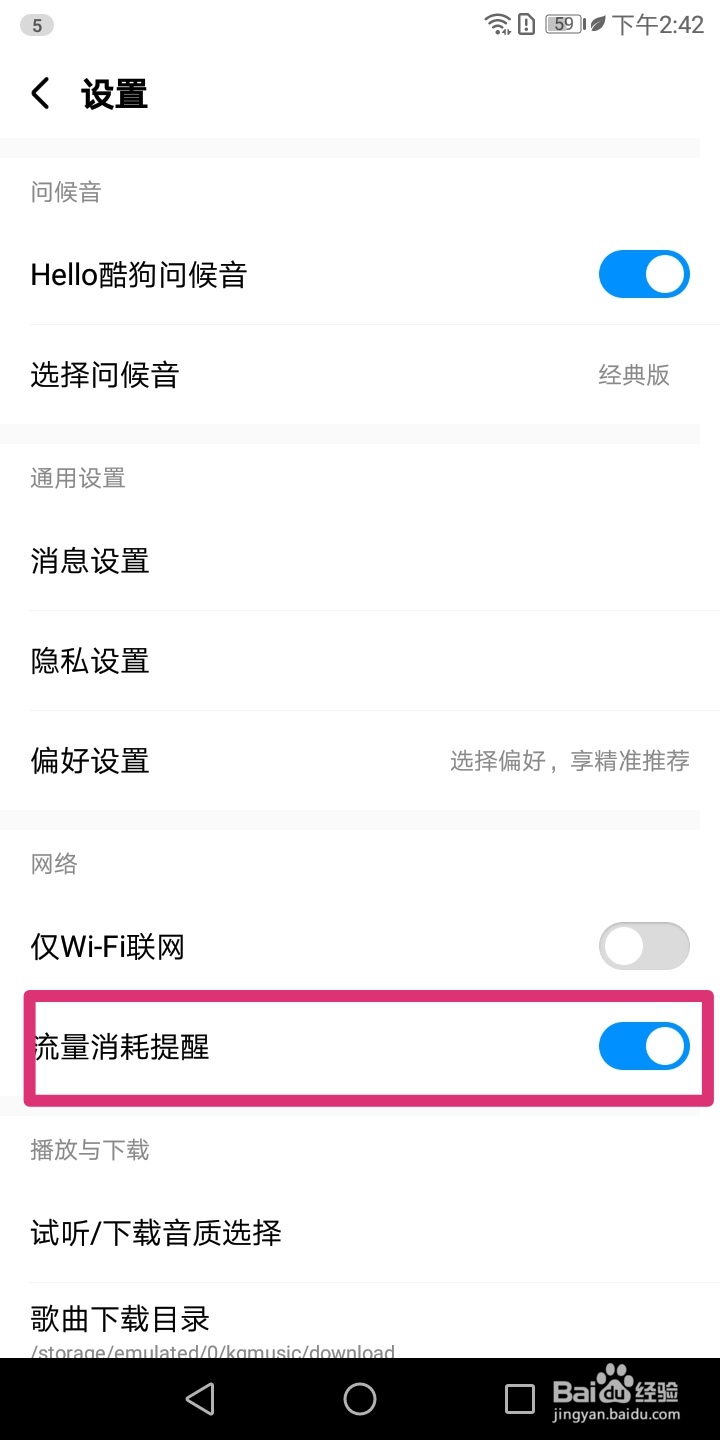This screenshot has width=720, height=1440.
Task: Tap the circular home navigation button
Action: click(x=360, y=1398)
